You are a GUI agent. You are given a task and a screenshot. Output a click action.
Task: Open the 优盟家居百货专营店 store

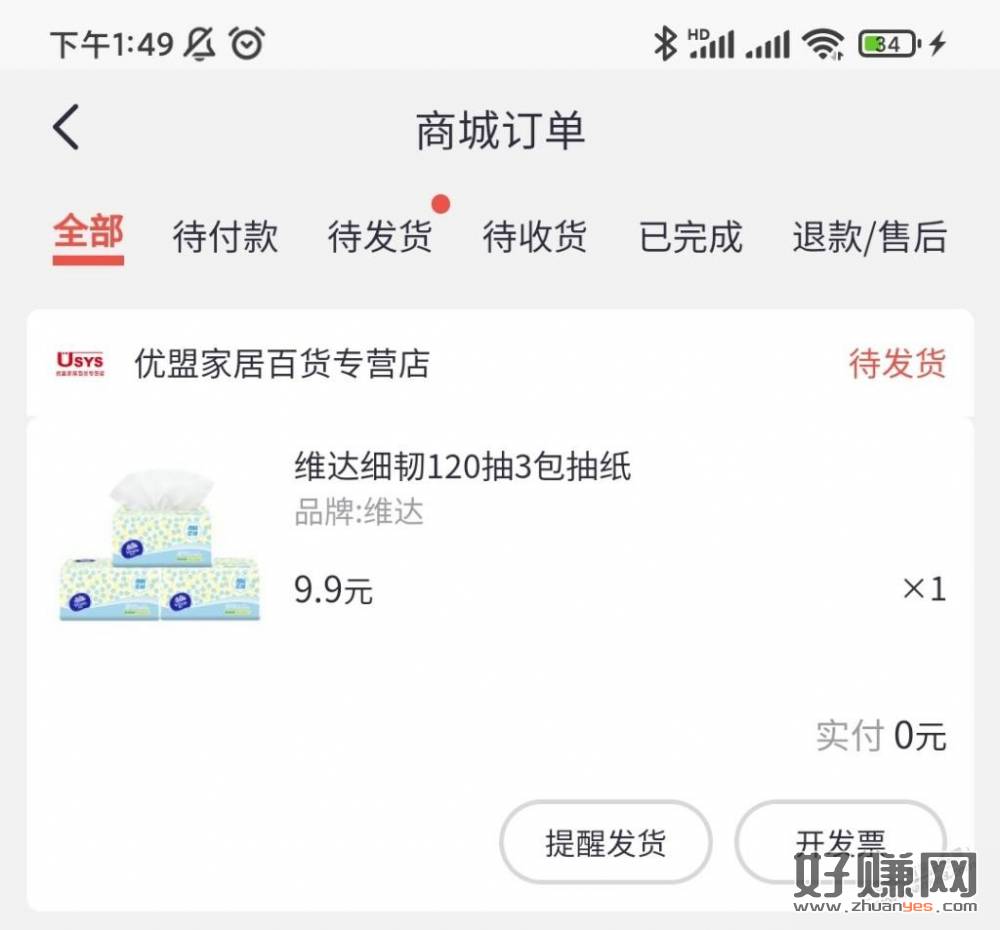[x=280, y=364]
